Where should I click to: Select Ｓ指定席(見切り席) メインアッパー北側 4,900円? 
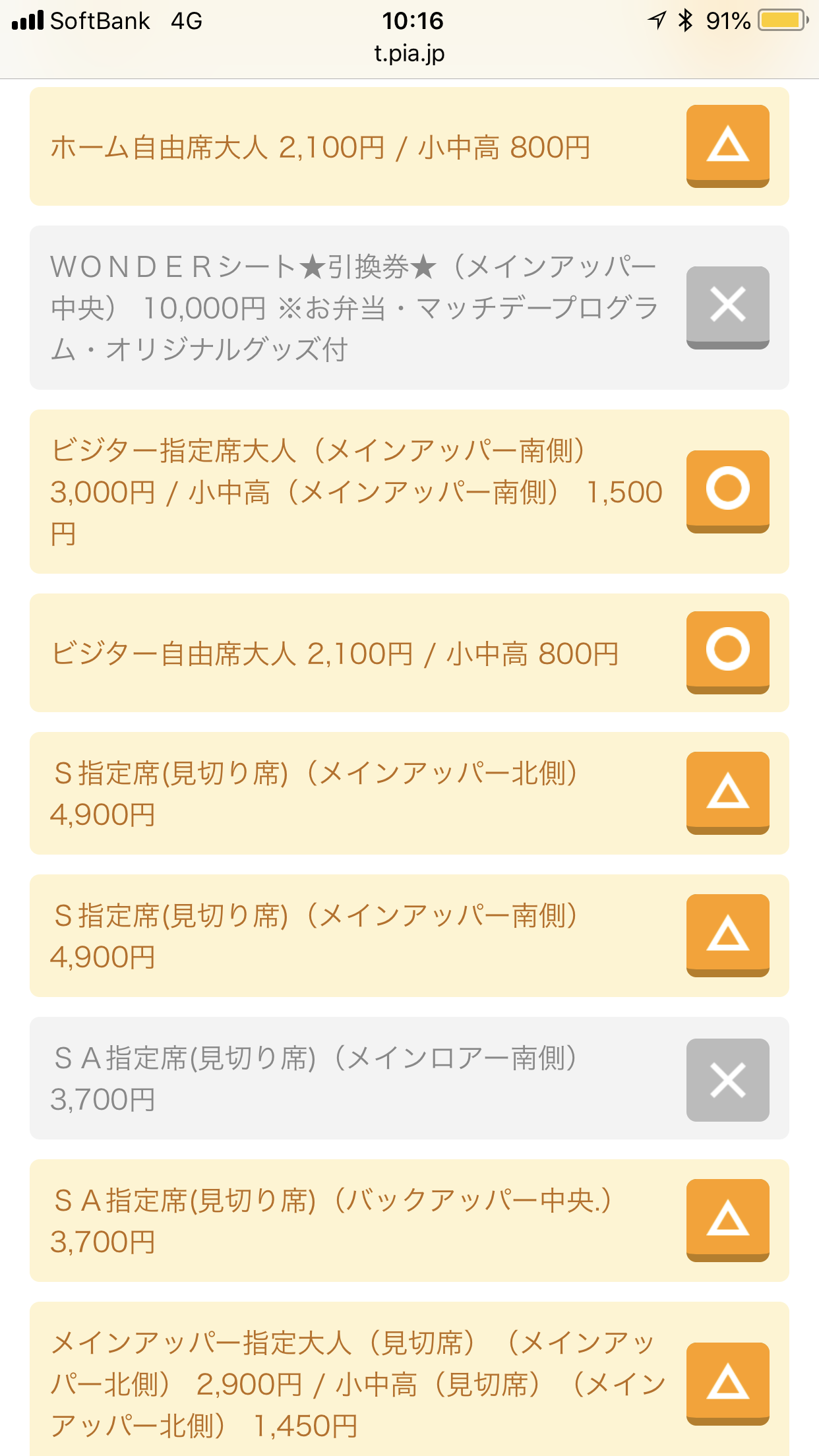(409, 793)
